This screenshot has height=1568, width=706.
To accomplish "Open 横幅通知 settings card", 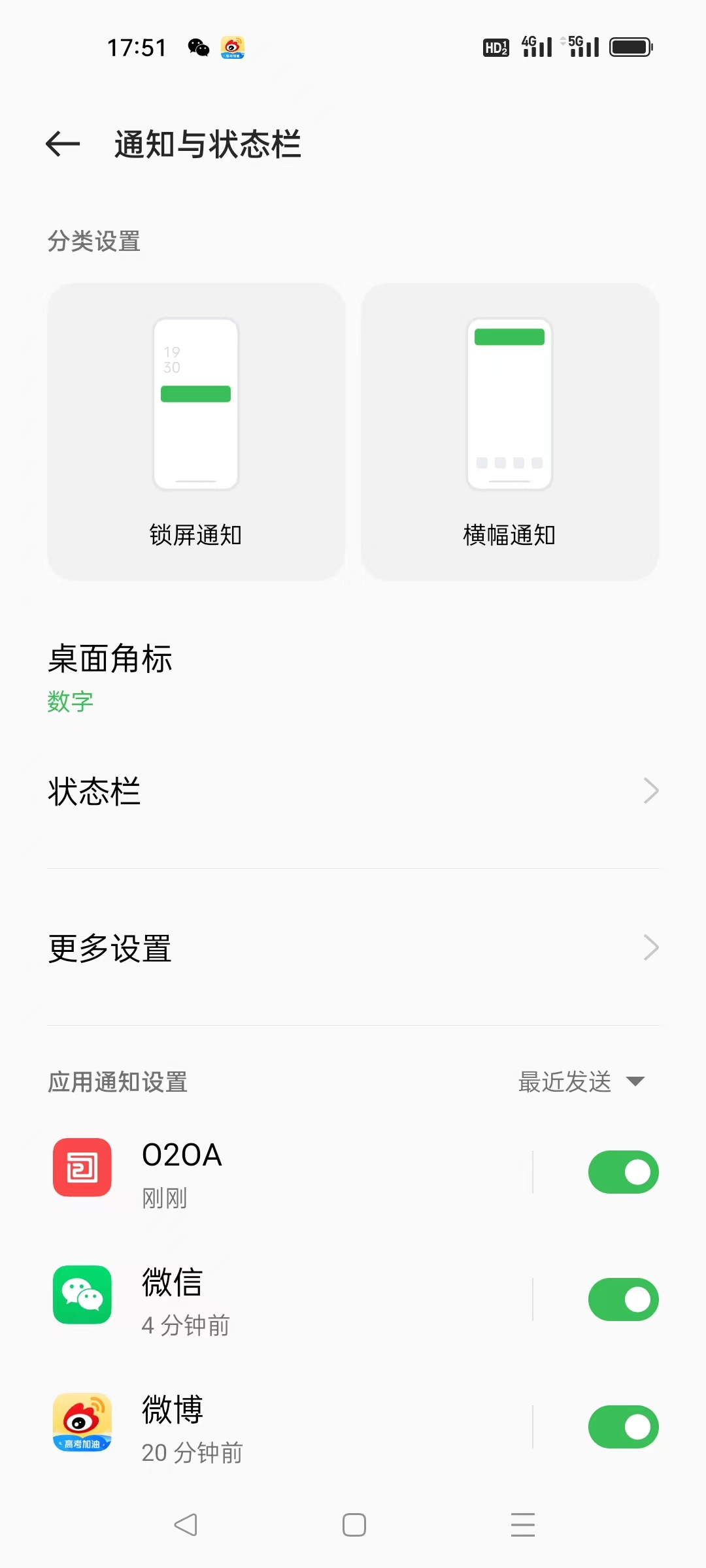I will tap(509, 431).
